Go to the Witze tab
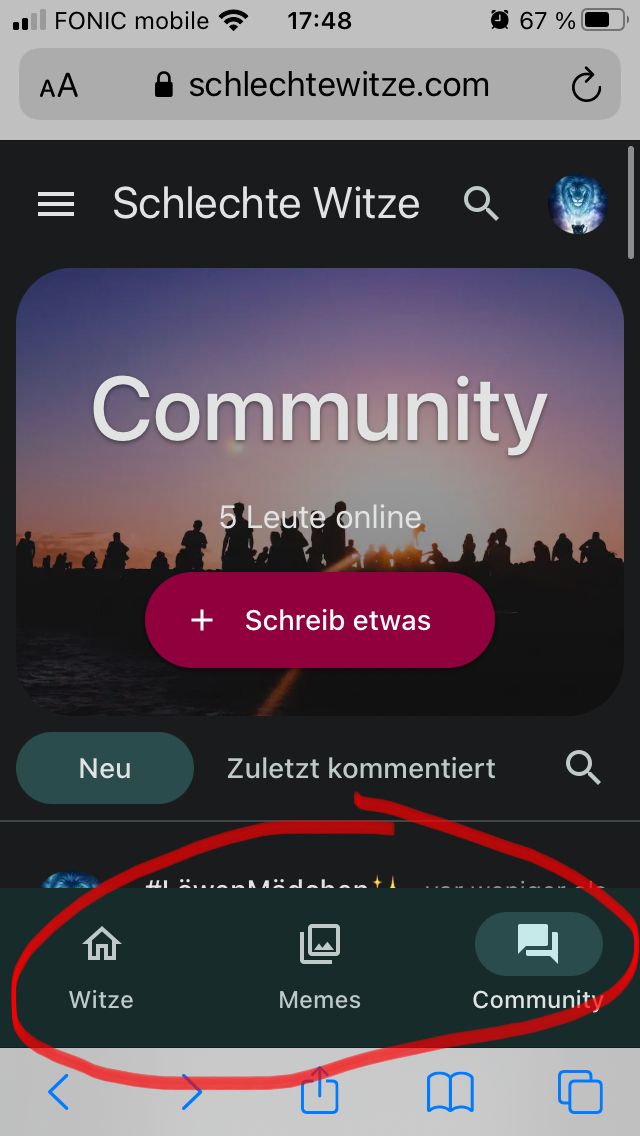This screenshot has width=640, height=1136. (101, 966)
